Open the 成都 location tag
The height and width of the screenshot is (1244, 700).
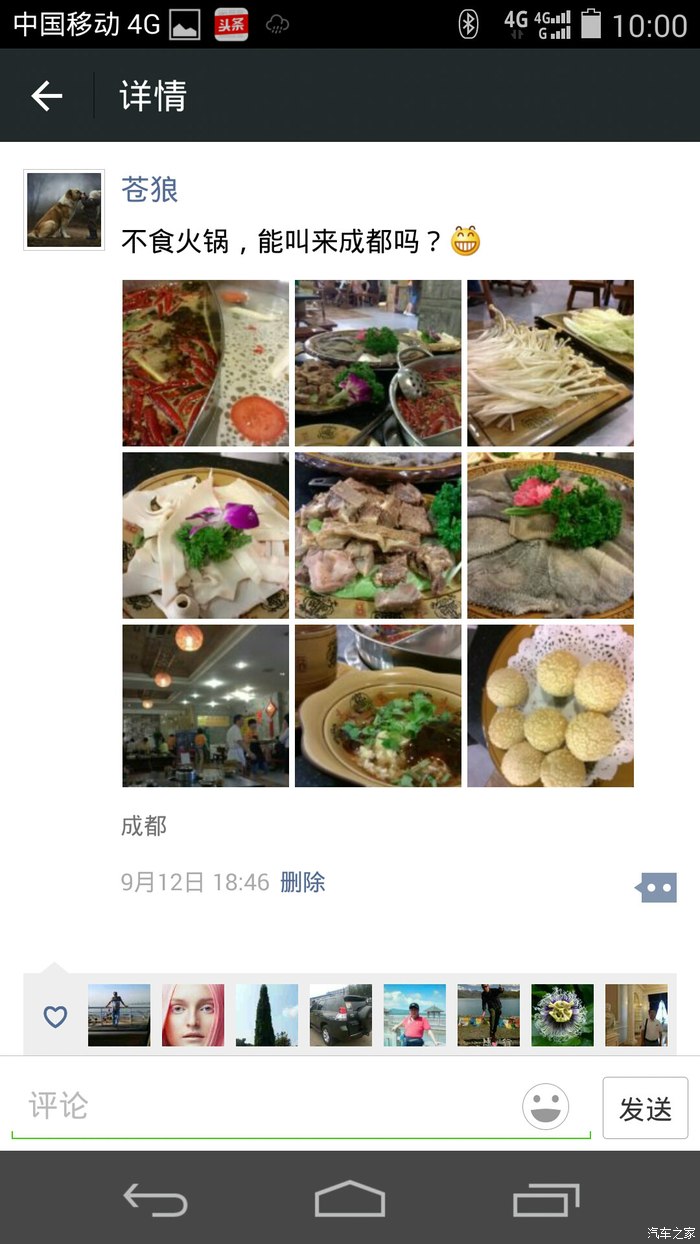click(x=144, y=826)
